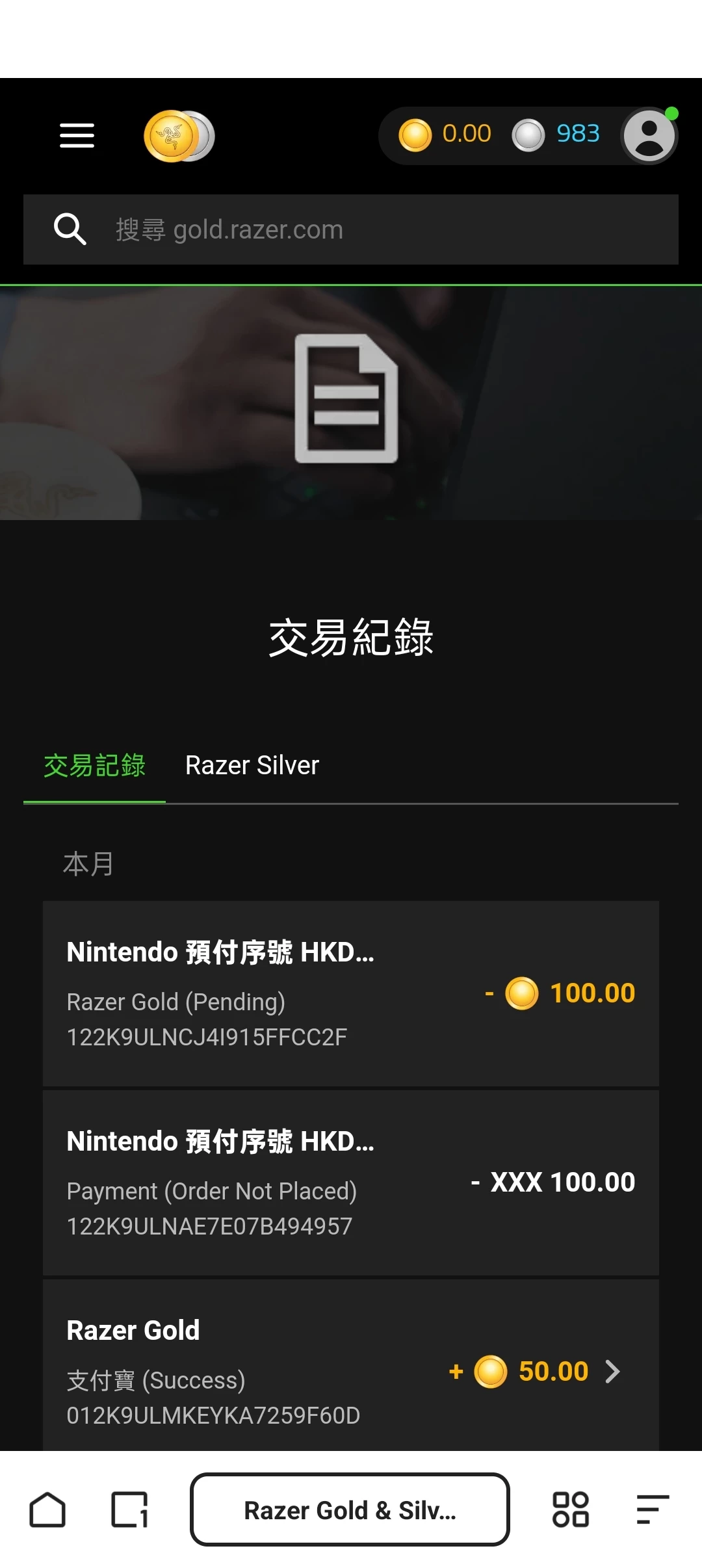Open the account profile avatar

tap(649, 136)
